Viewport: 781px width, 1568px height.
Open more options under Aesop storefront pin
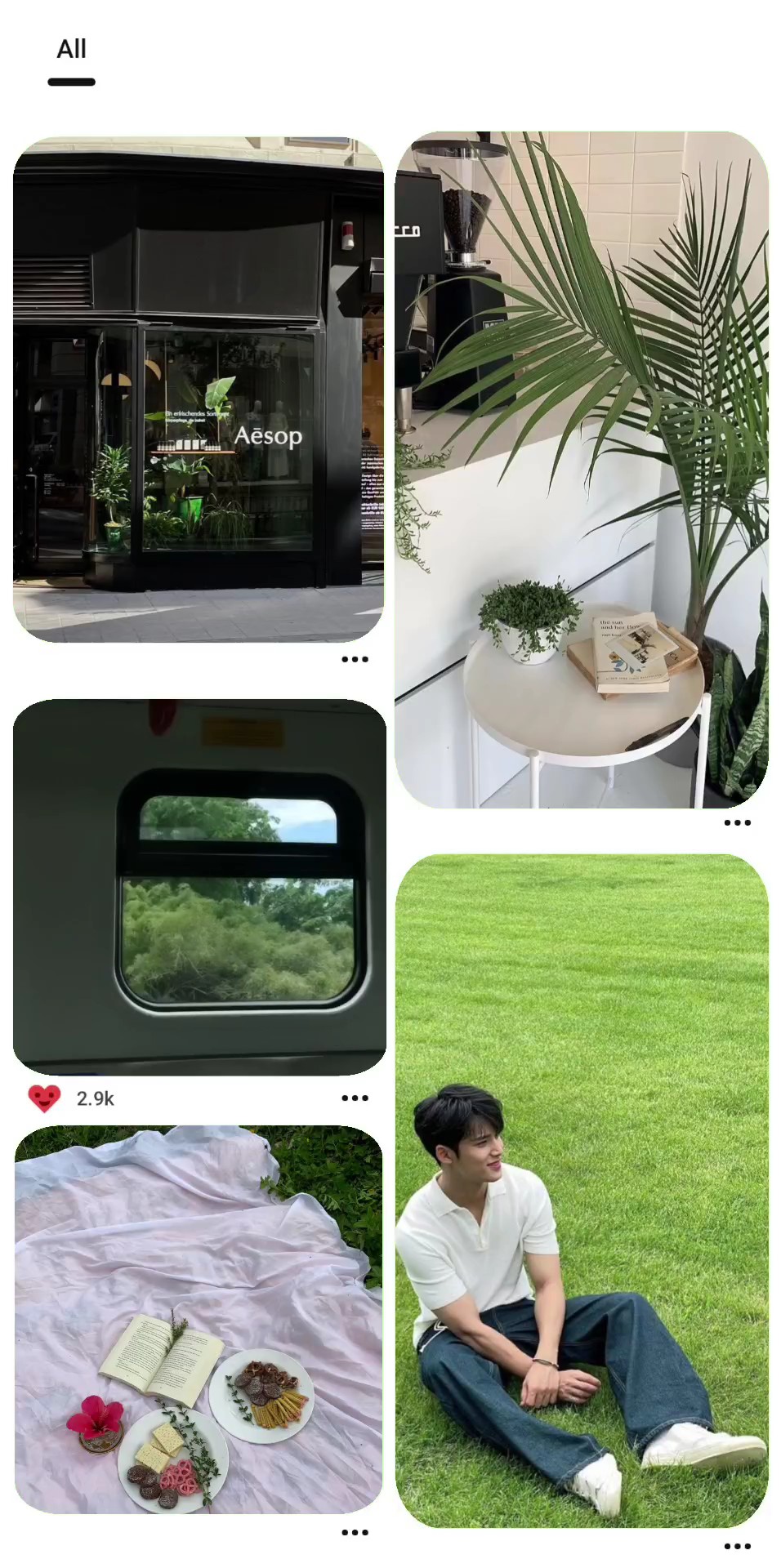355,659
